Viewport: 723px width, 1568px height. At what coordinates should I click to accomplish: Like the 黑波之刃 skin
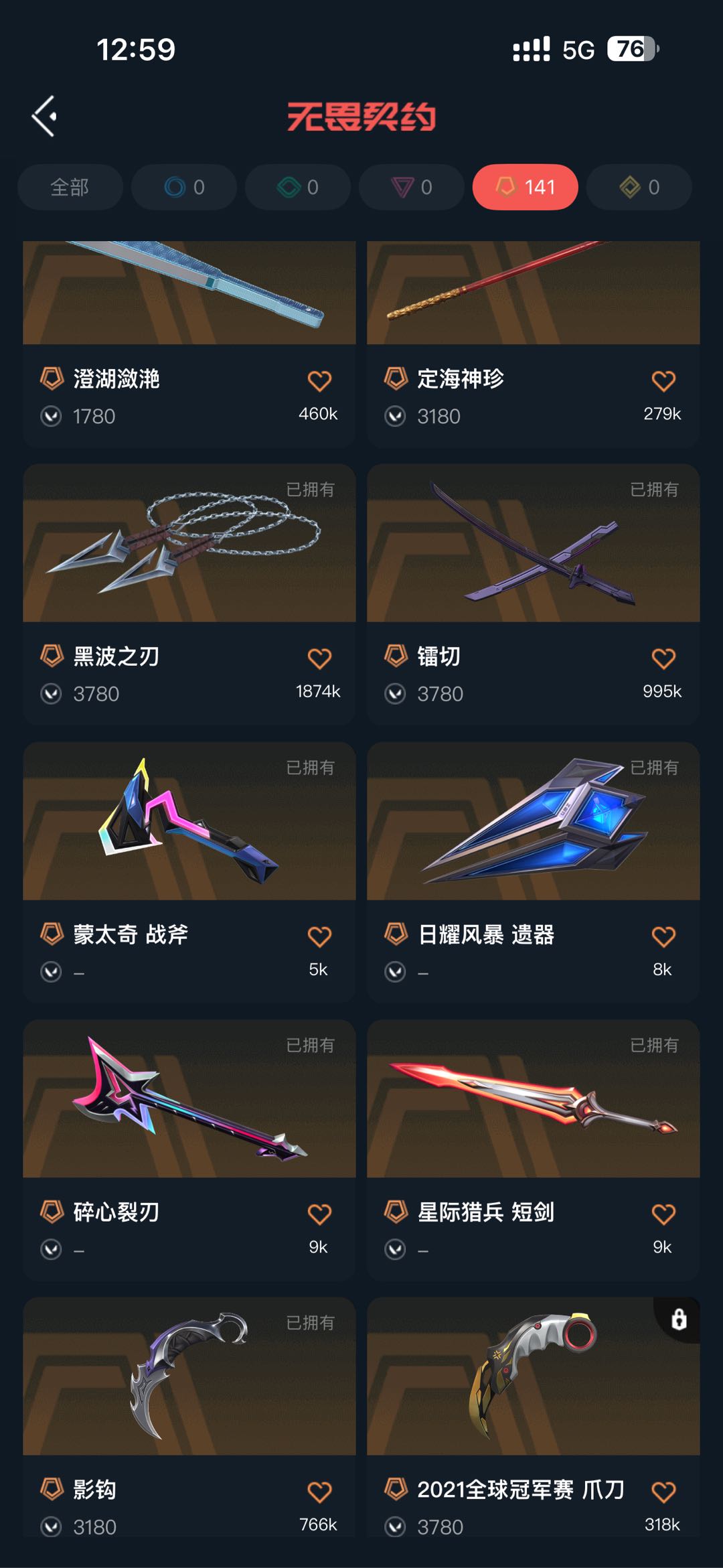[319, 658]
